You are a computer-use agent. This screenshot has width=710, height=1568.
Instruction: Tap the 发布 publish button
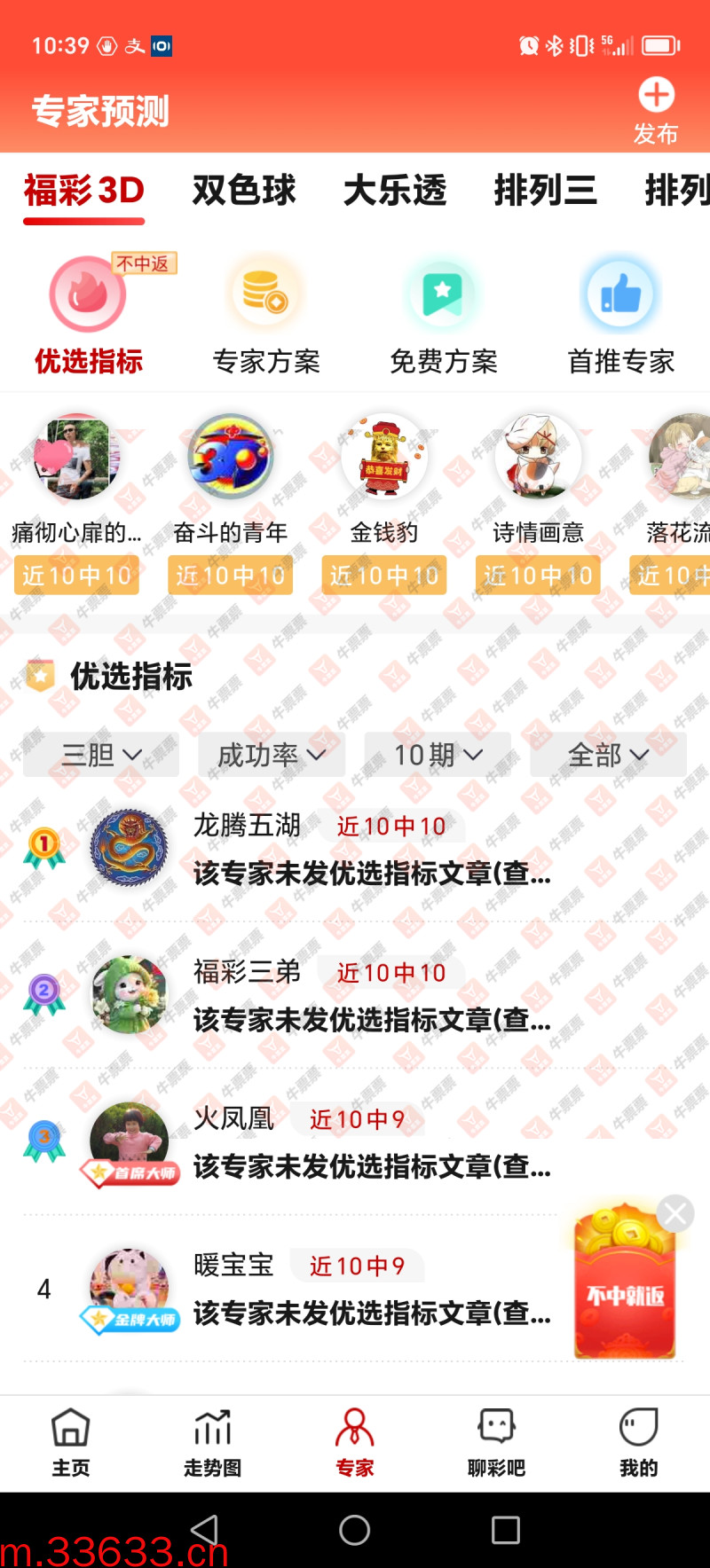coord(656,111)
